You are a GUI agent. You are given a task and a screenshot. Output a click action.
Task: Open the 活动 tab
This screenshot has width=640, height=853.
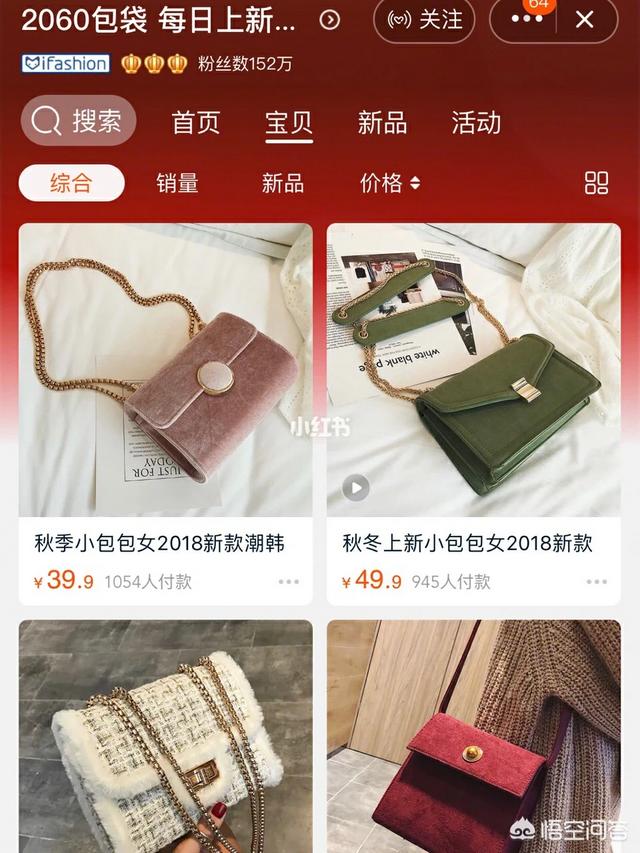[x=476, y=123]
